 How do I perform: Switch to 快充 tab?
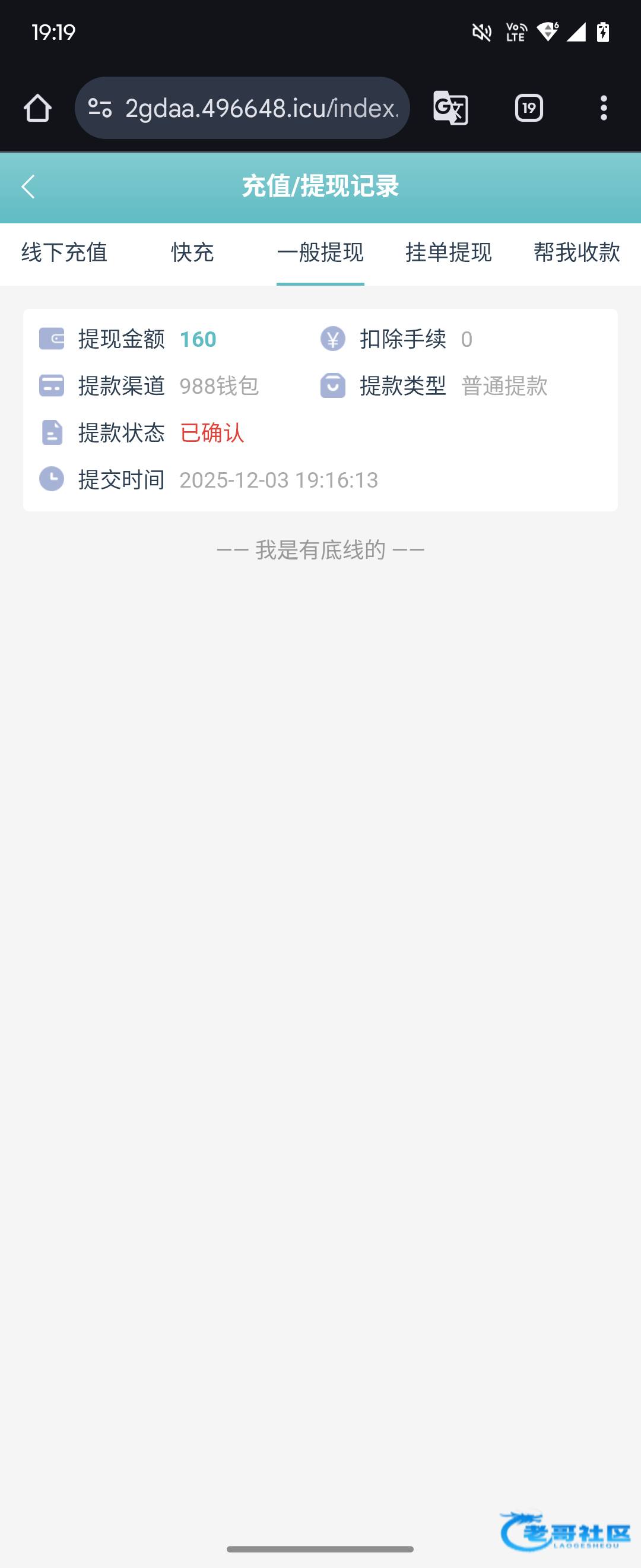point(192,252)
